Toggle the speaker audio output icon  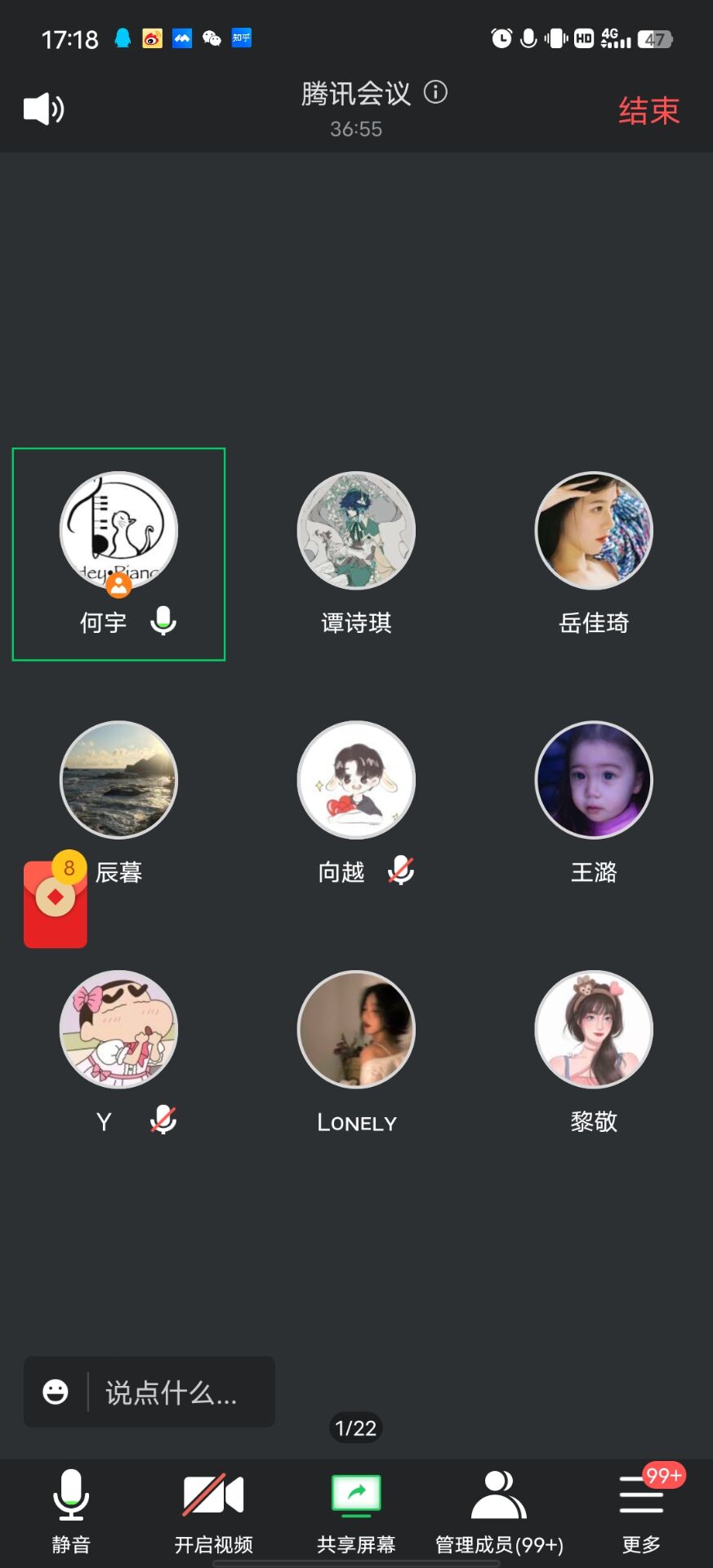tap(43, 109)
